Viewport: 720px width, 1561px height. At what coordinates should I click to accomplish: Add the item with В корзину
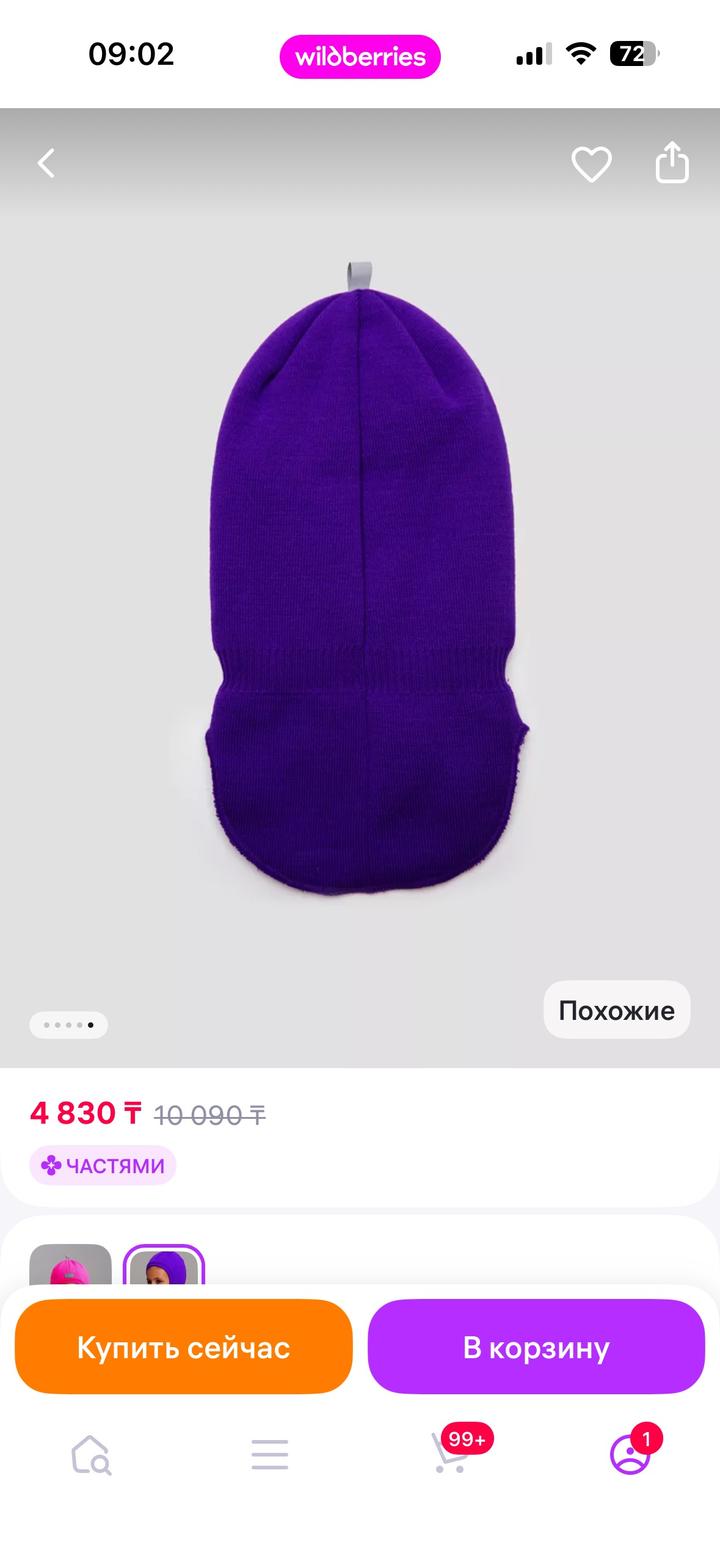coord(536,1347)
